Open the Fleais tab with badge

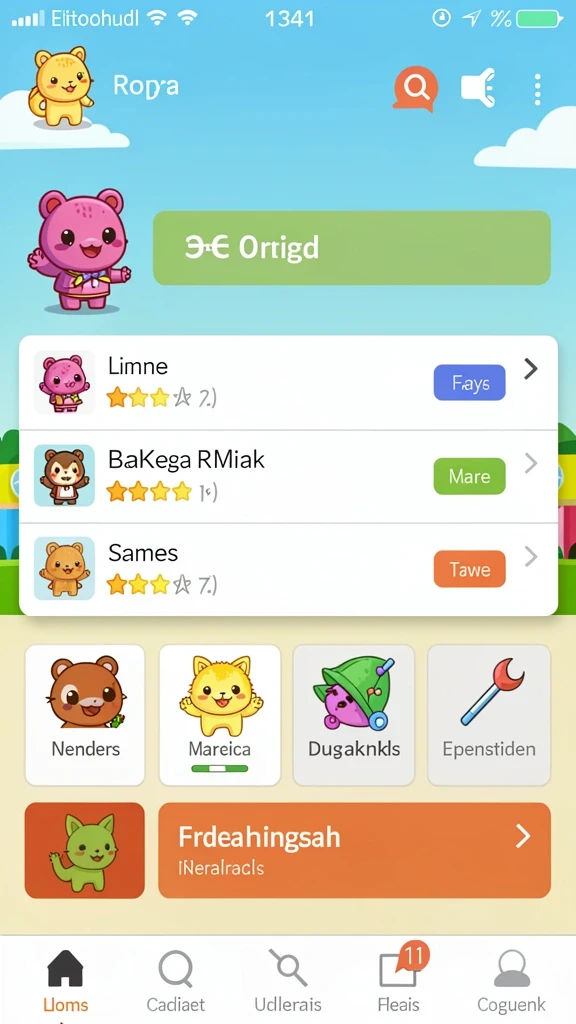click(398, 981)
